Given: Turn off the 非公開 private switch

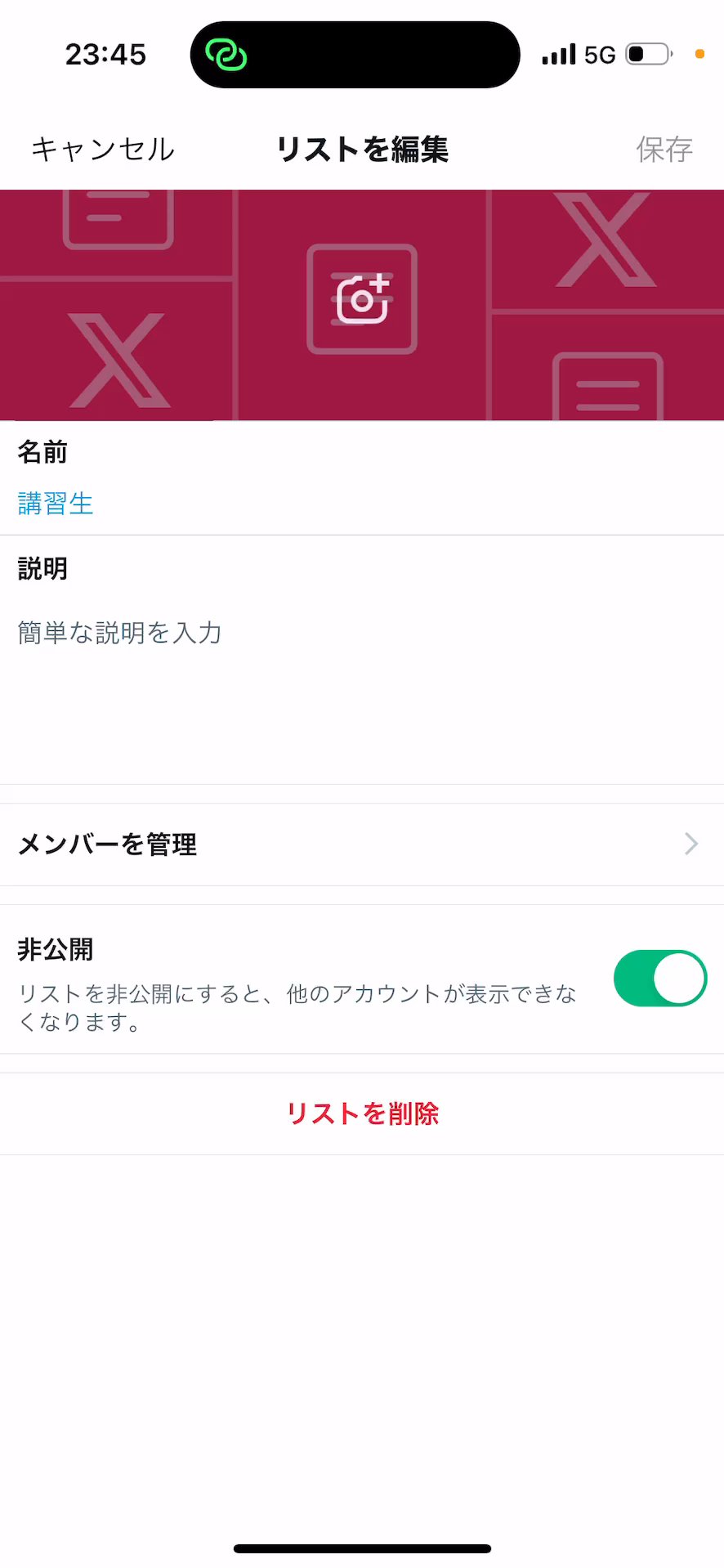Looking at the screenshot, I should pyautogui.click(x=659, y=979).
